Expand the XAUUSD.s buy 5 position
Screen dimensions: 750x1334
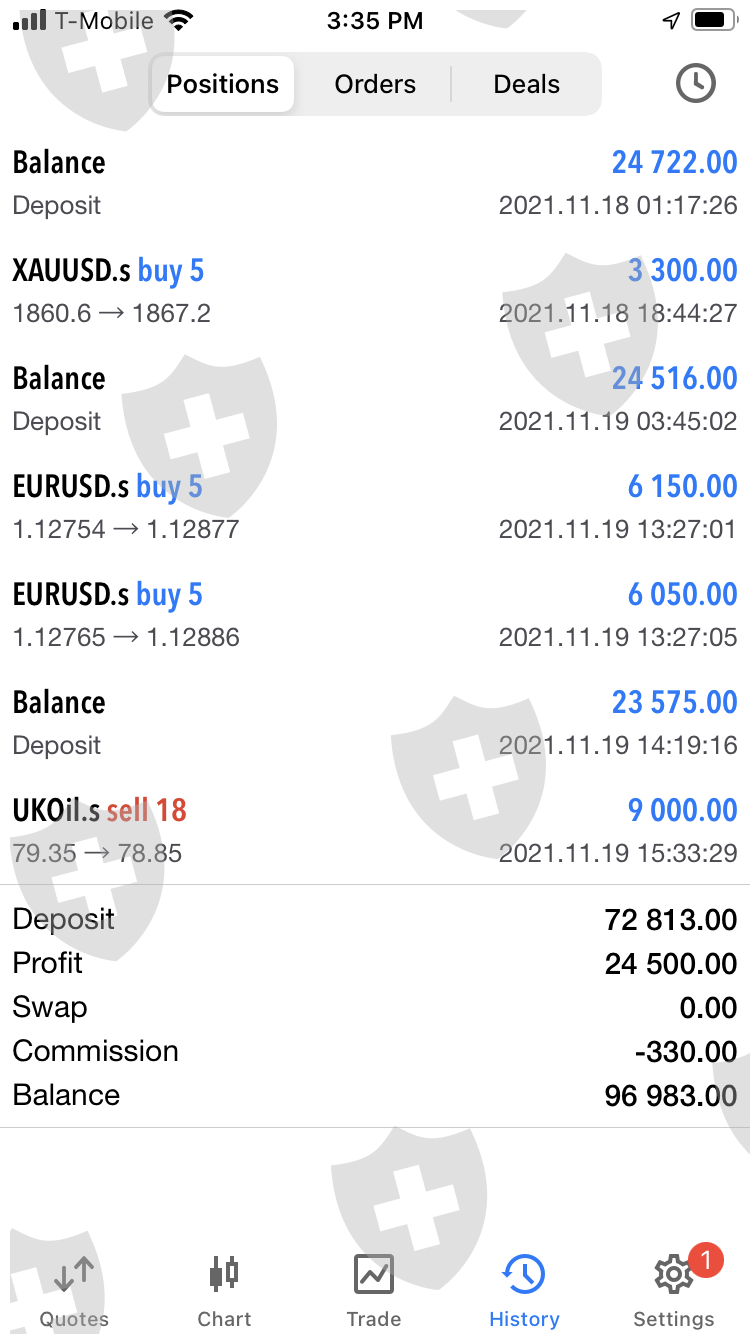tap(375, 291)
